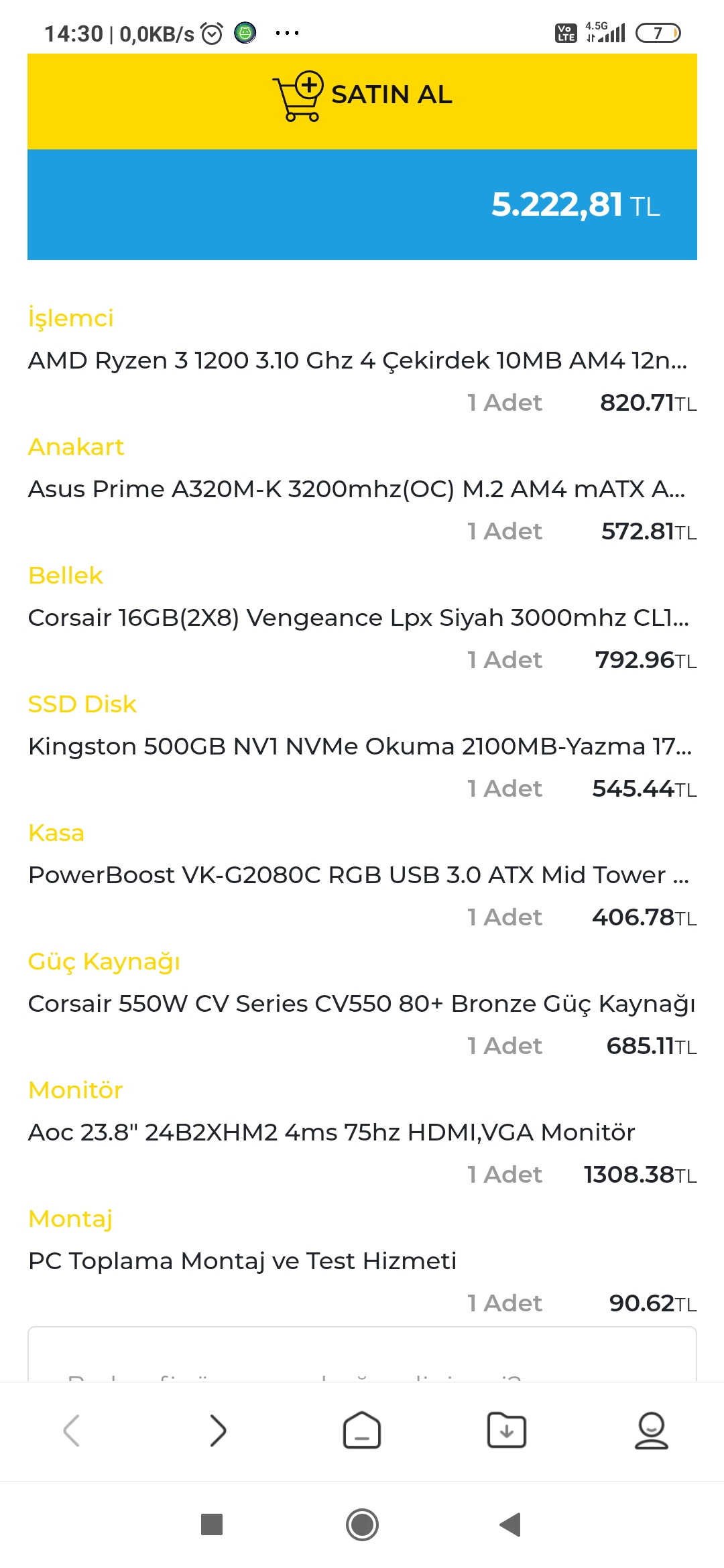Tap the system back button
This screenshot has height=1568, width=724.
click(x=510, y=1524)
